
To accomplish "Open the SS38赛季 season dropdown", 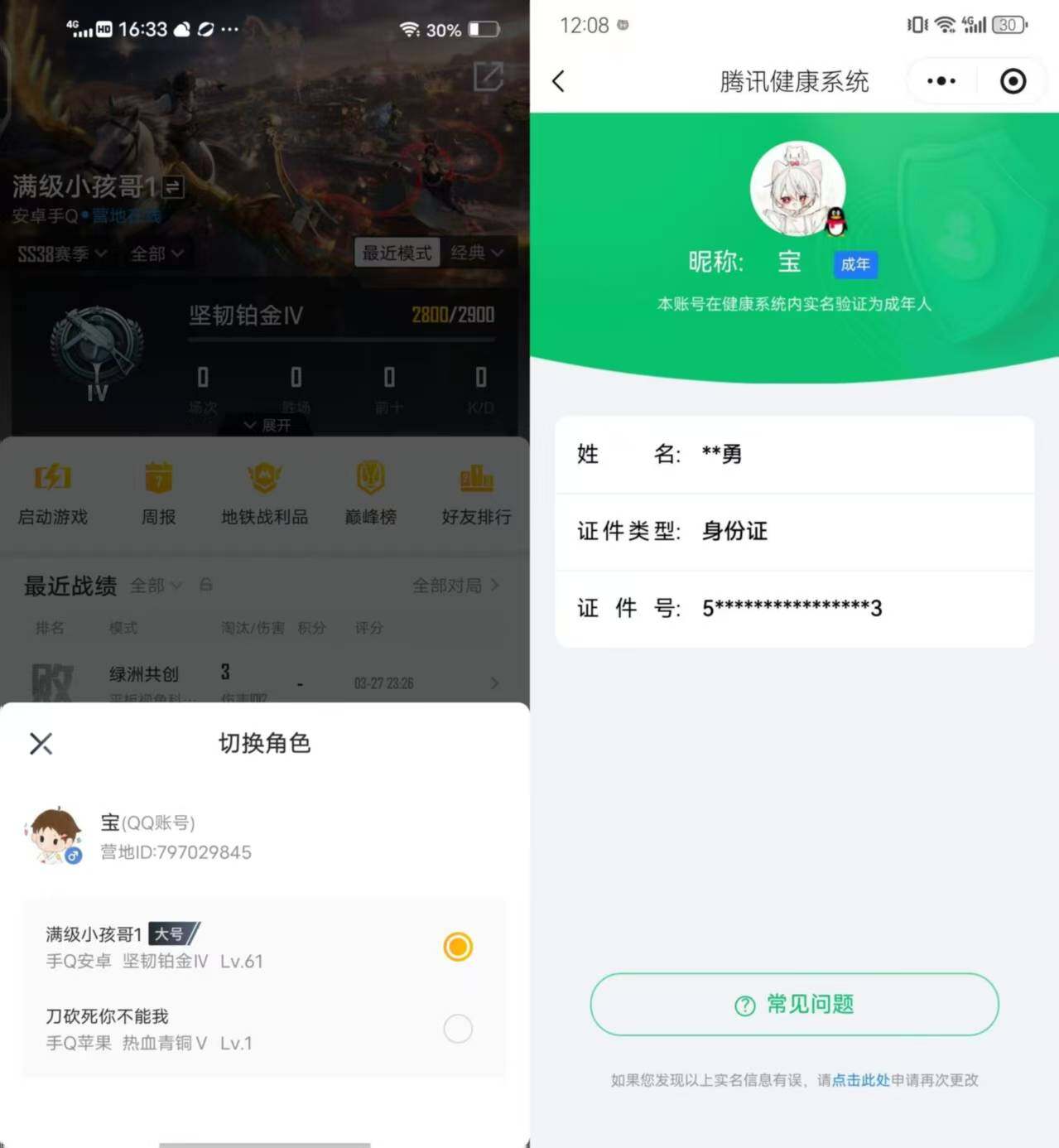I will 60,254.
